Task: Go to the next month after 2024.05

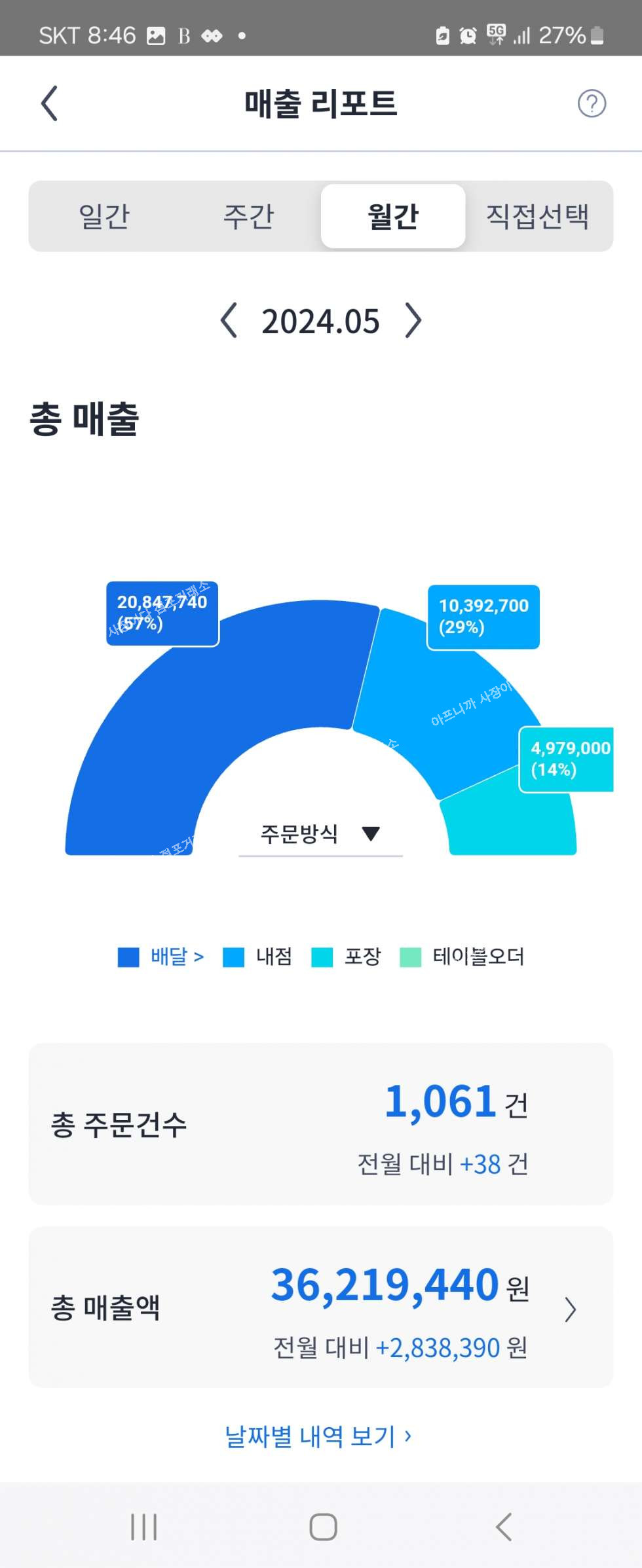Action: coord(413,321)
